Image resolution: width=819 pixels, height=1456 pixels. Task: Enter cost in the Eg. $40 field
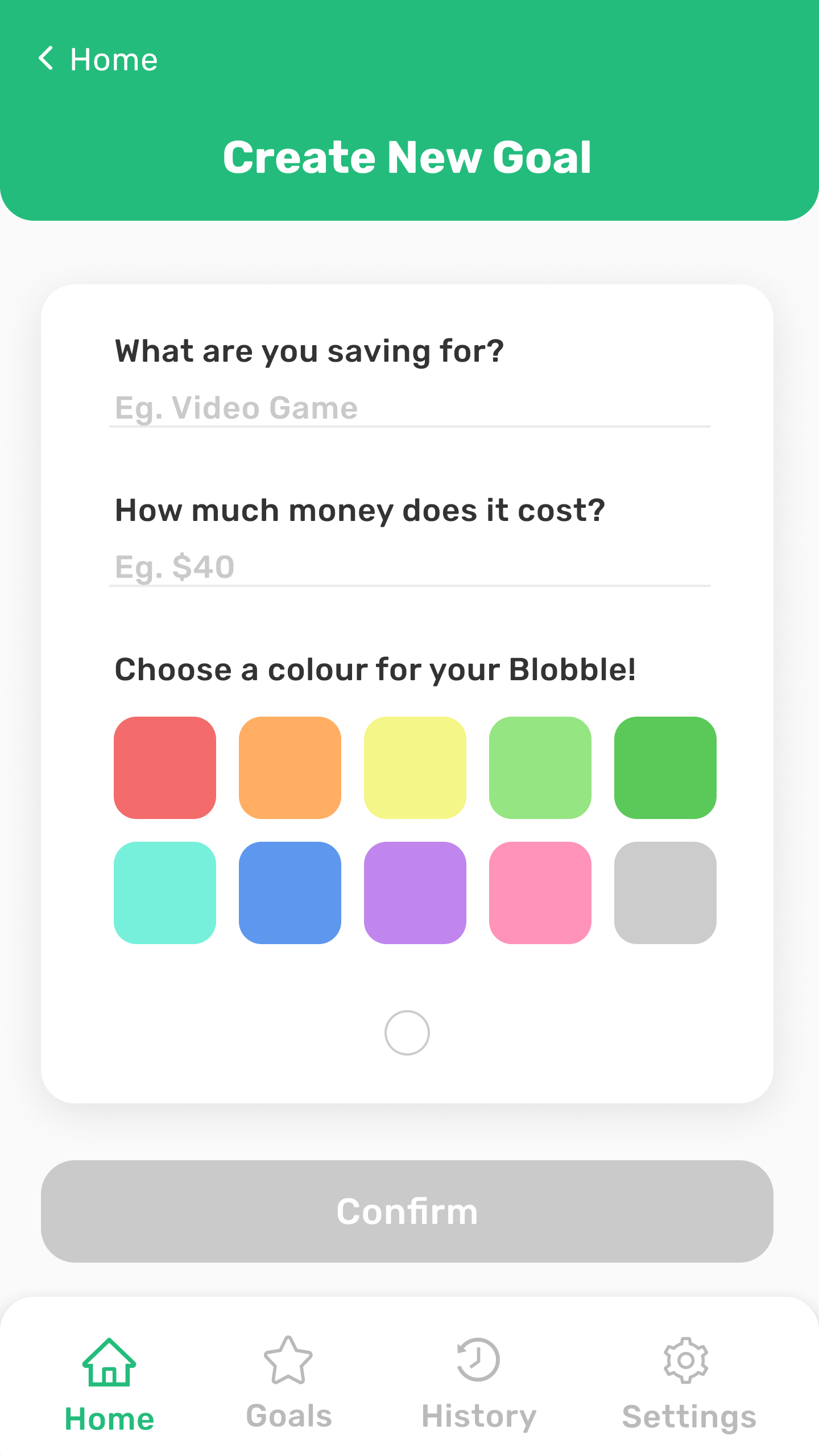pos(409,566)
